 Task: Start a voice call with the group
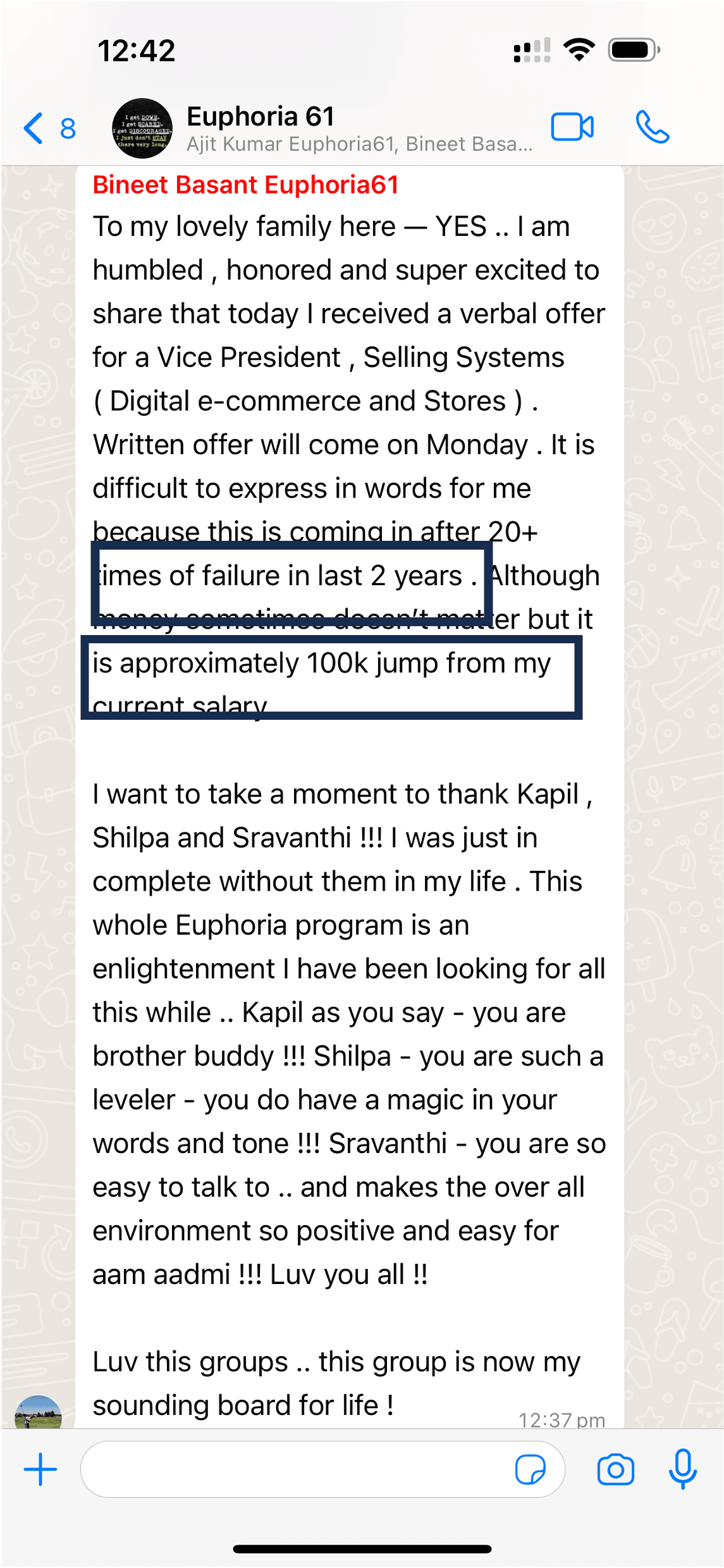pyautogui.click(x=652, y=127)
